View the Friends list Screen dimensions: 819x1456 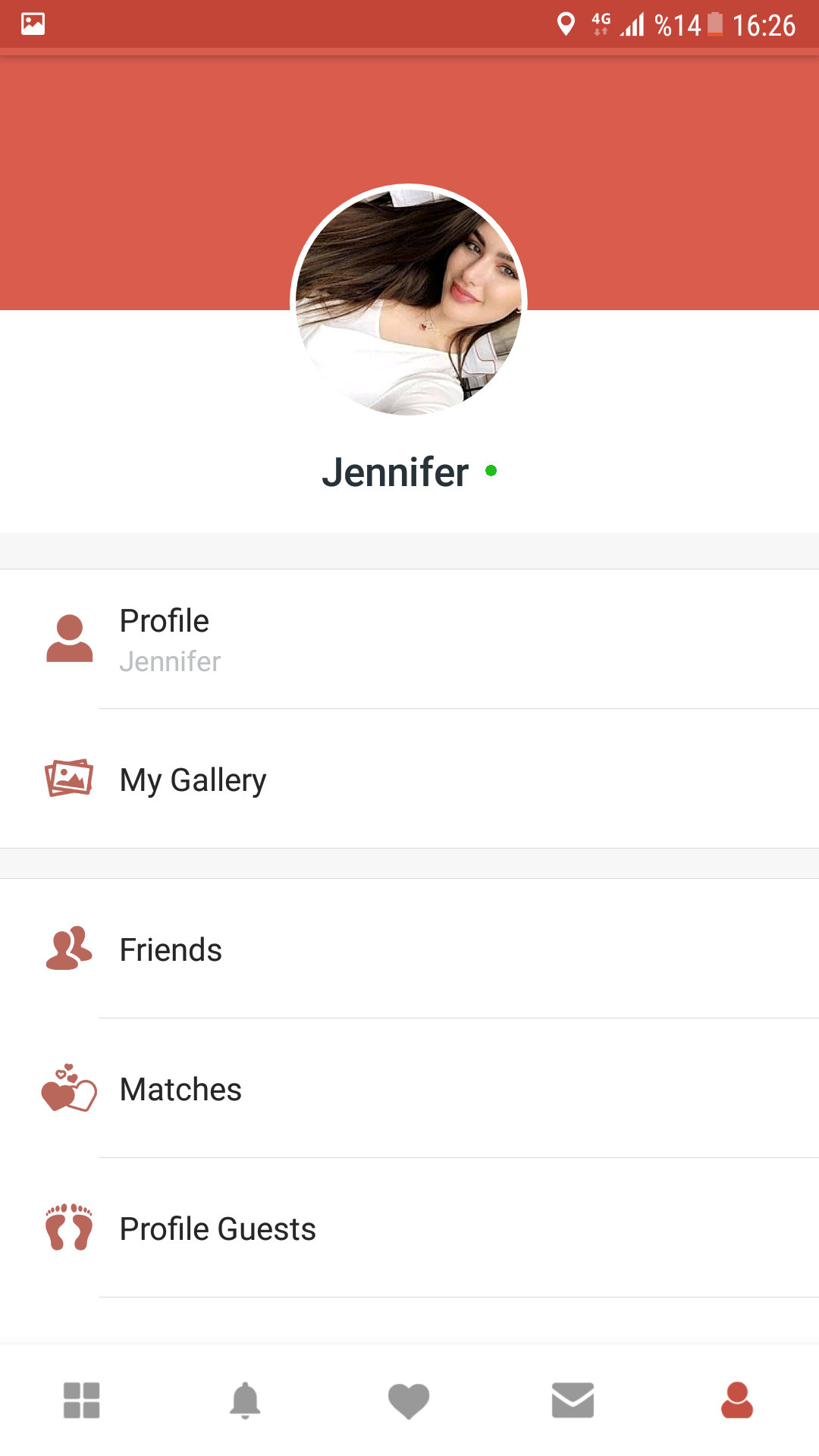click(x=409, y=949)
